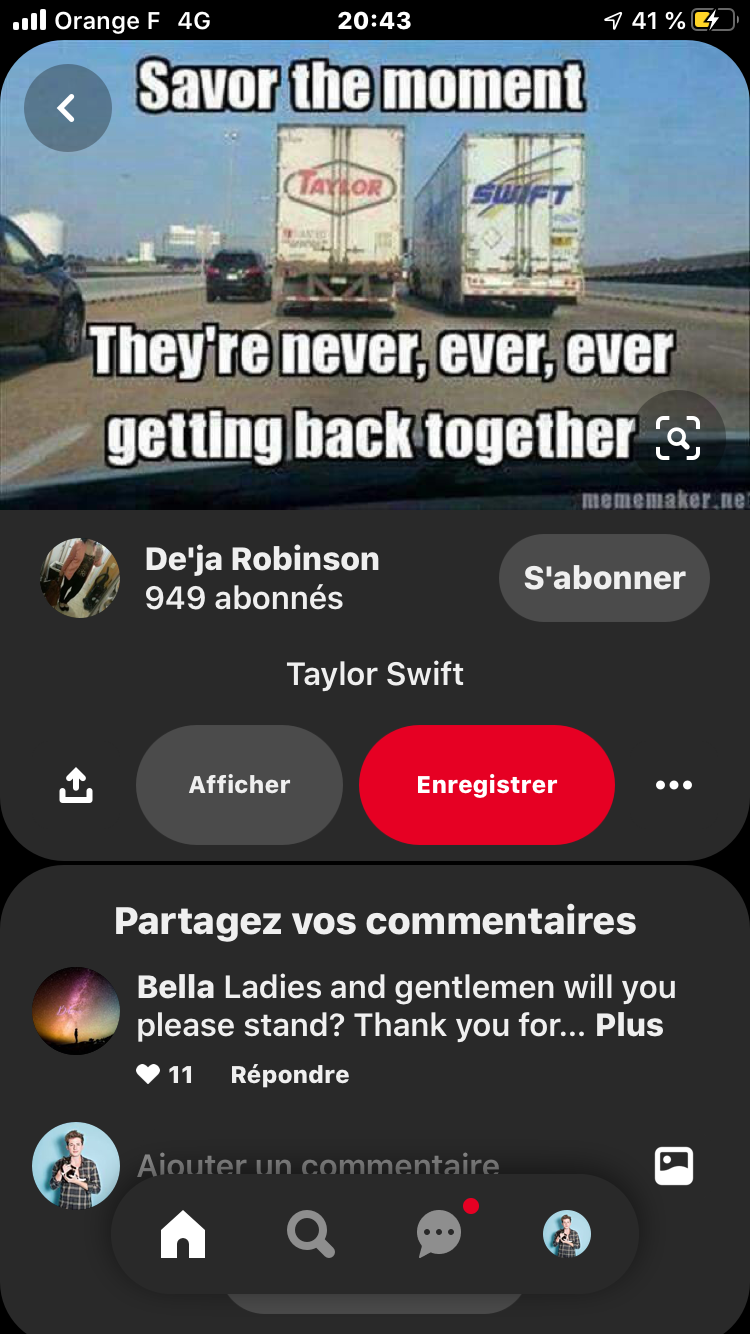Viewport: 750px width, 1334px height.
Task: Open visual search on the pin image
Action: [x=678, y=437]
